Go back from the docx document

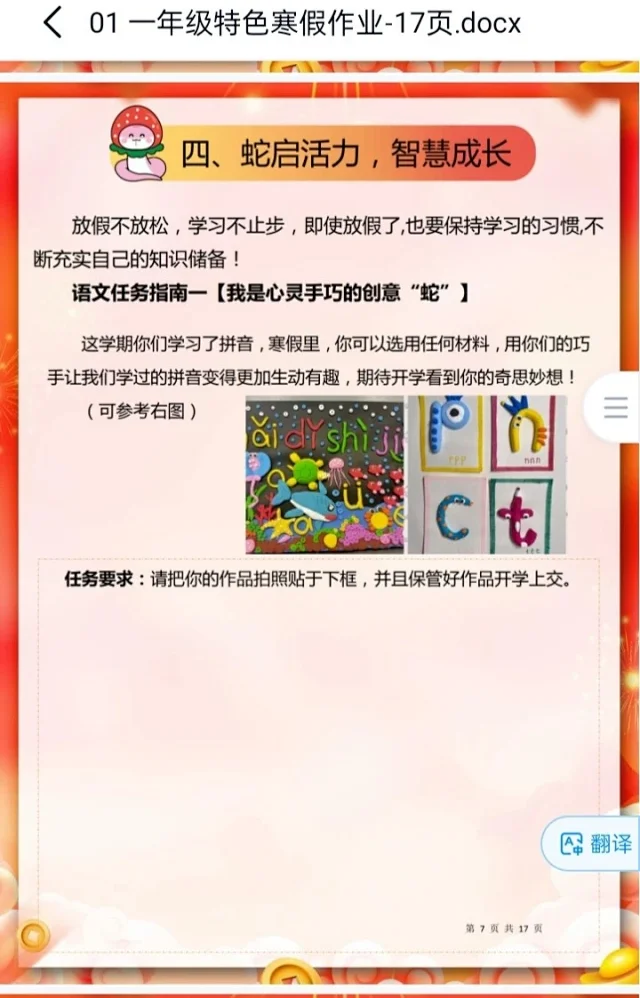52,23
